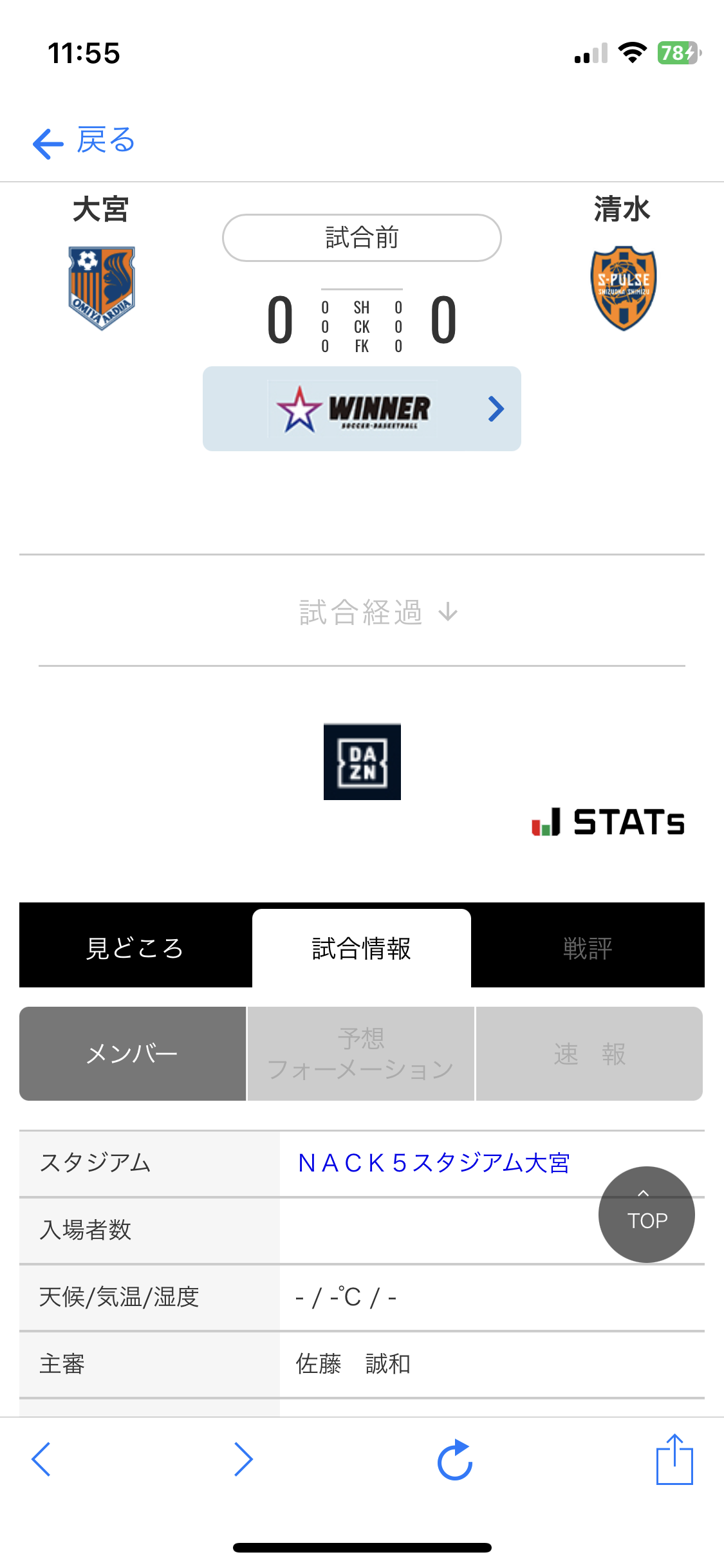Image resolution: width=724 pixels, height=1568 pixels.
Task: Tap the browser forward arrow
Action: pos(243,1459)
